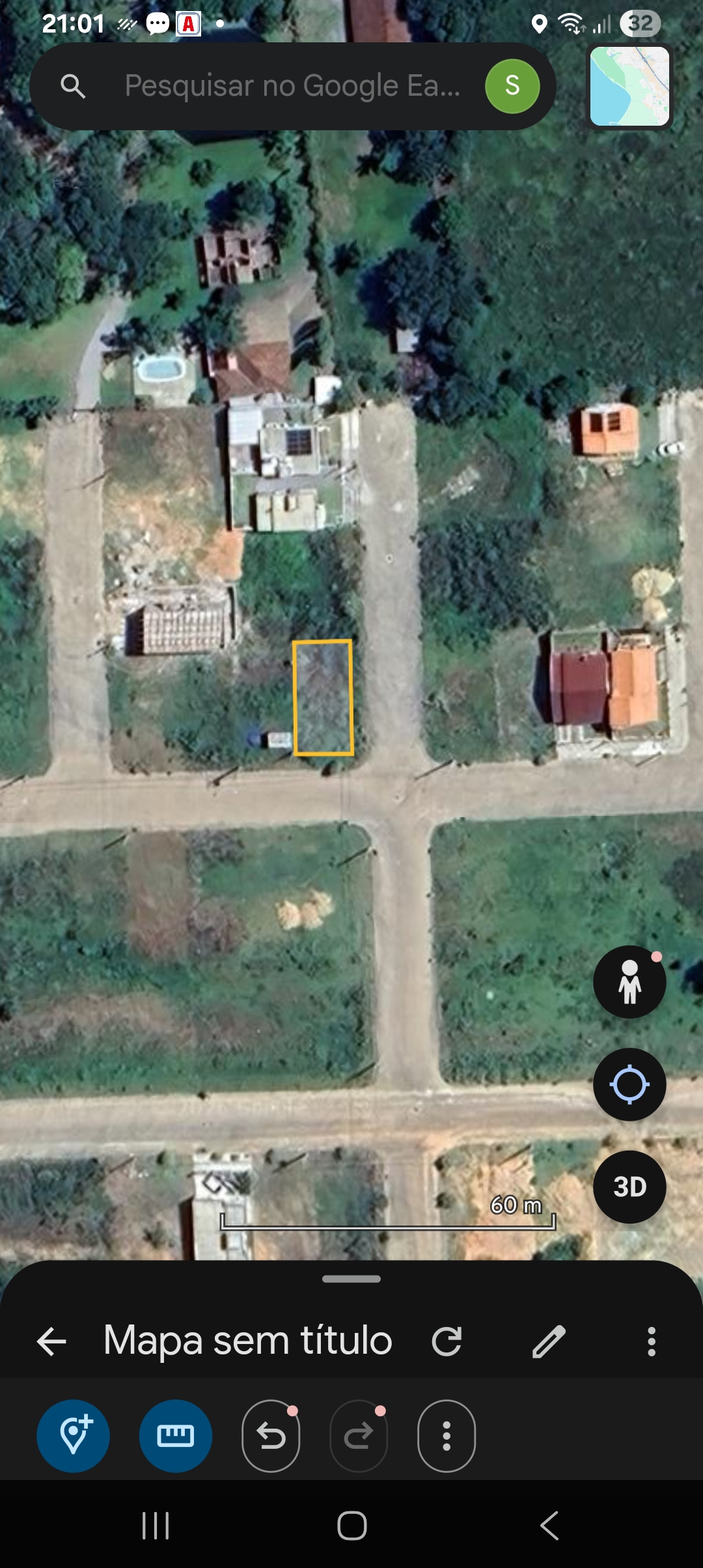The height and width of the screenshot is (1568, 703).
Task: Add a new placemark
Action: point(73,1436)
